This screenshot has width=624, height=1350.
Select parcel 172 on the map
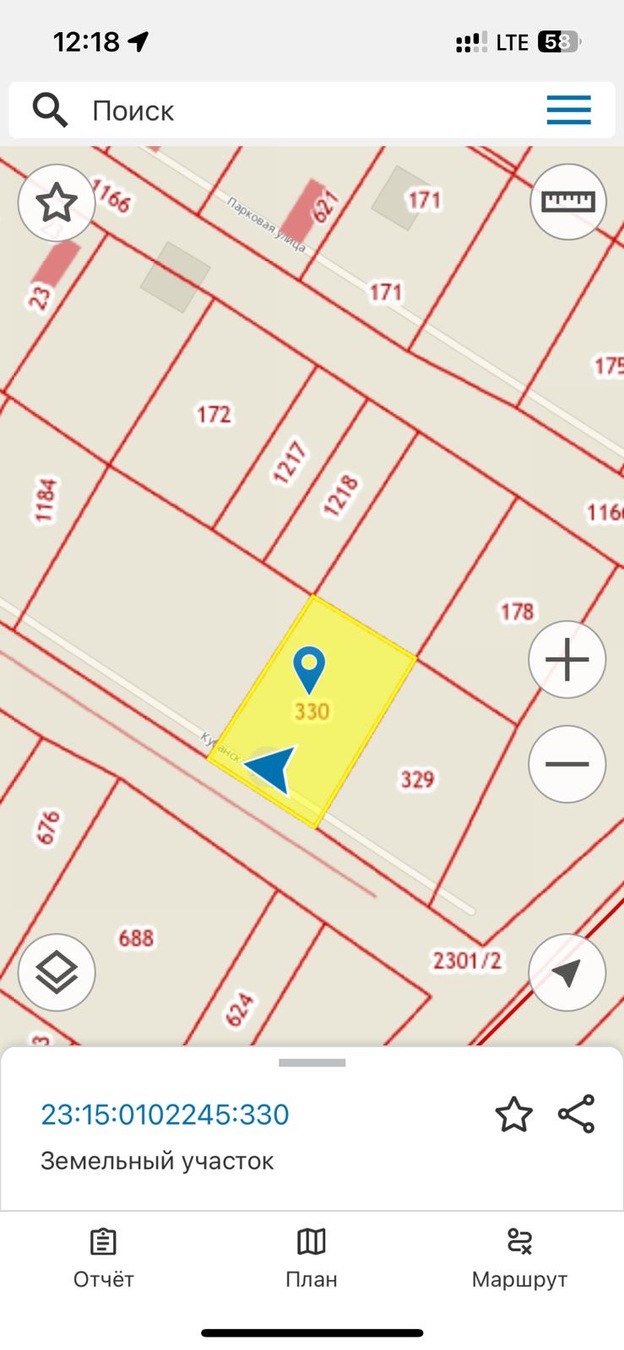tap(214, 414)
